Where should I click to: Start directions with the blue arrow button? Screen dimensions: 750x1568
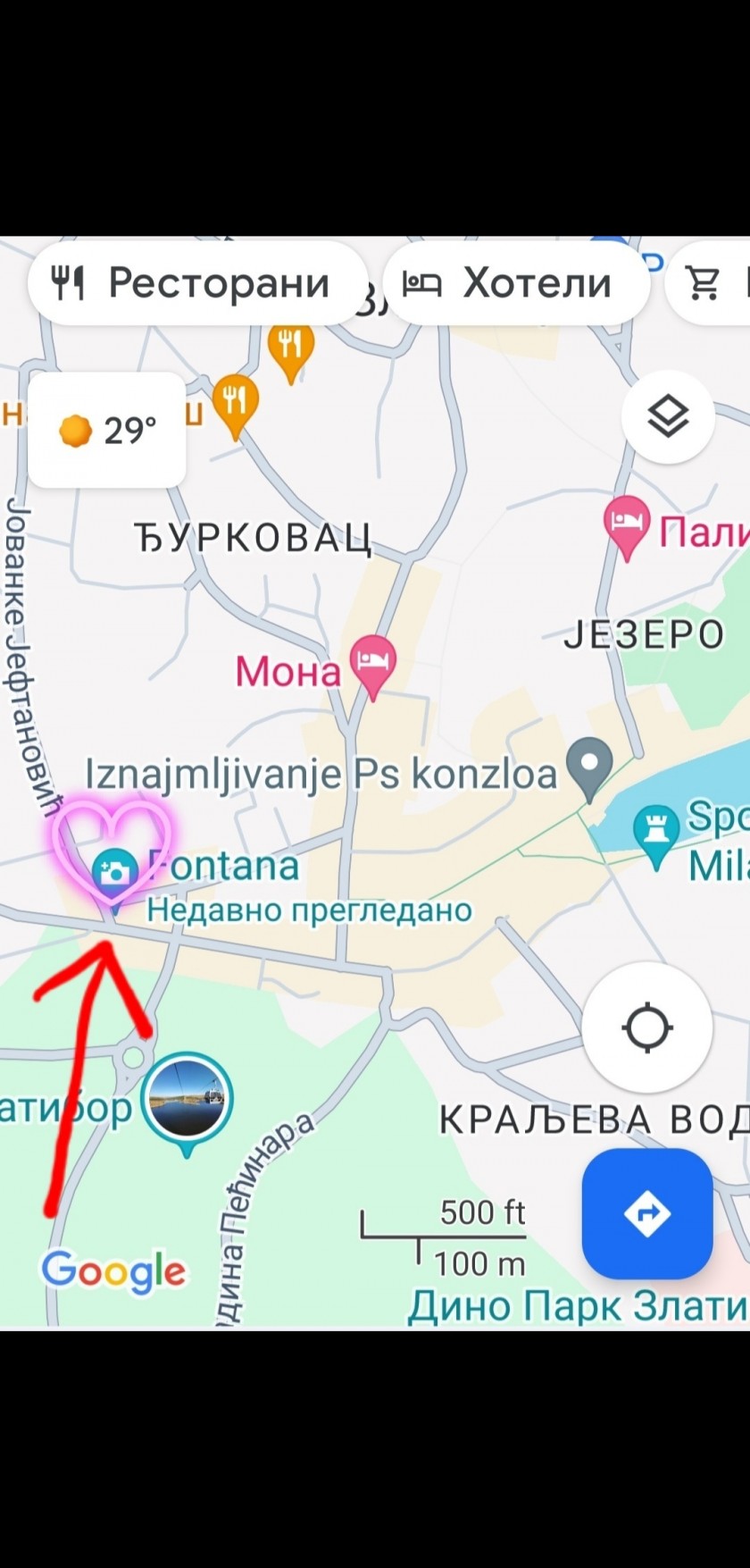coord(647,1214)
